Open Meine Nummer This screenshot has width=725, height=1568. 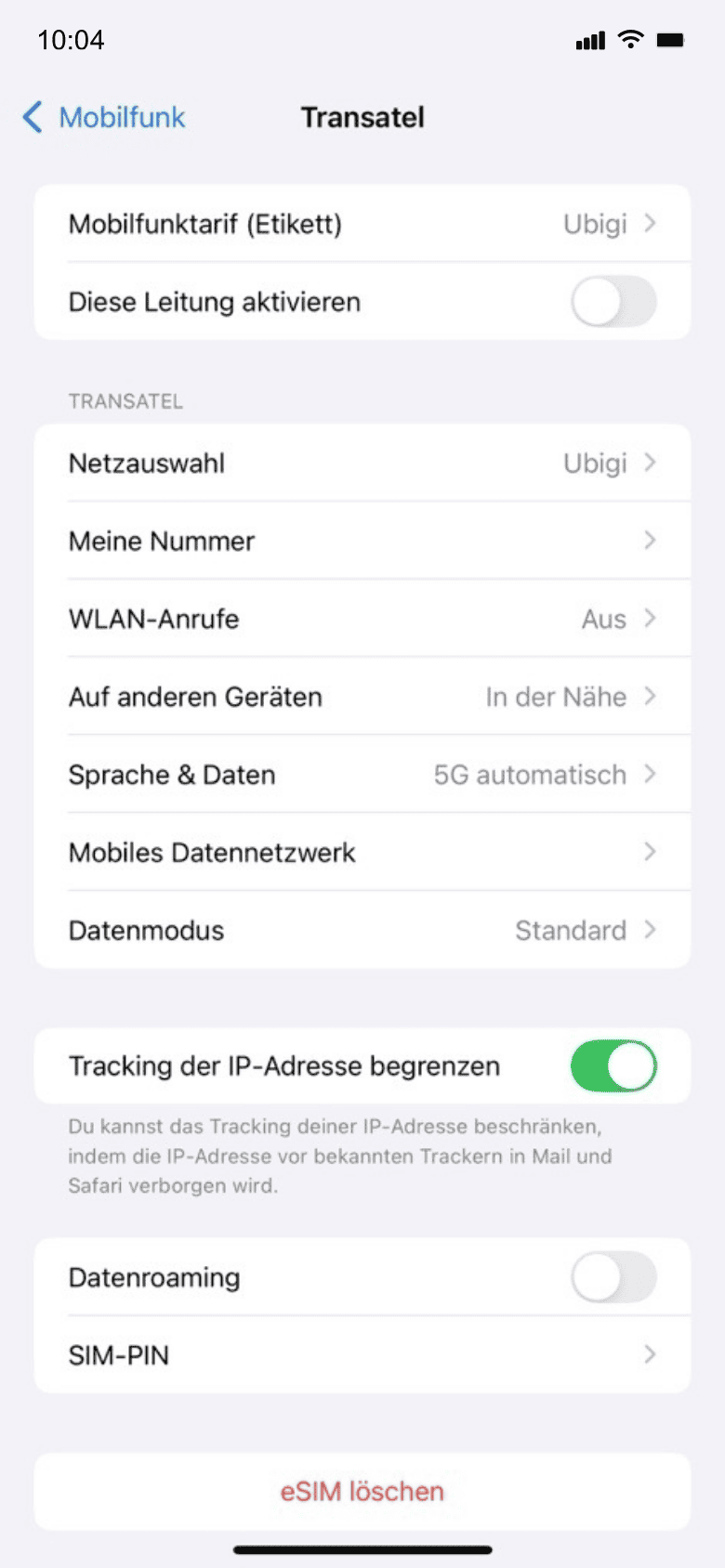(362, 542)
